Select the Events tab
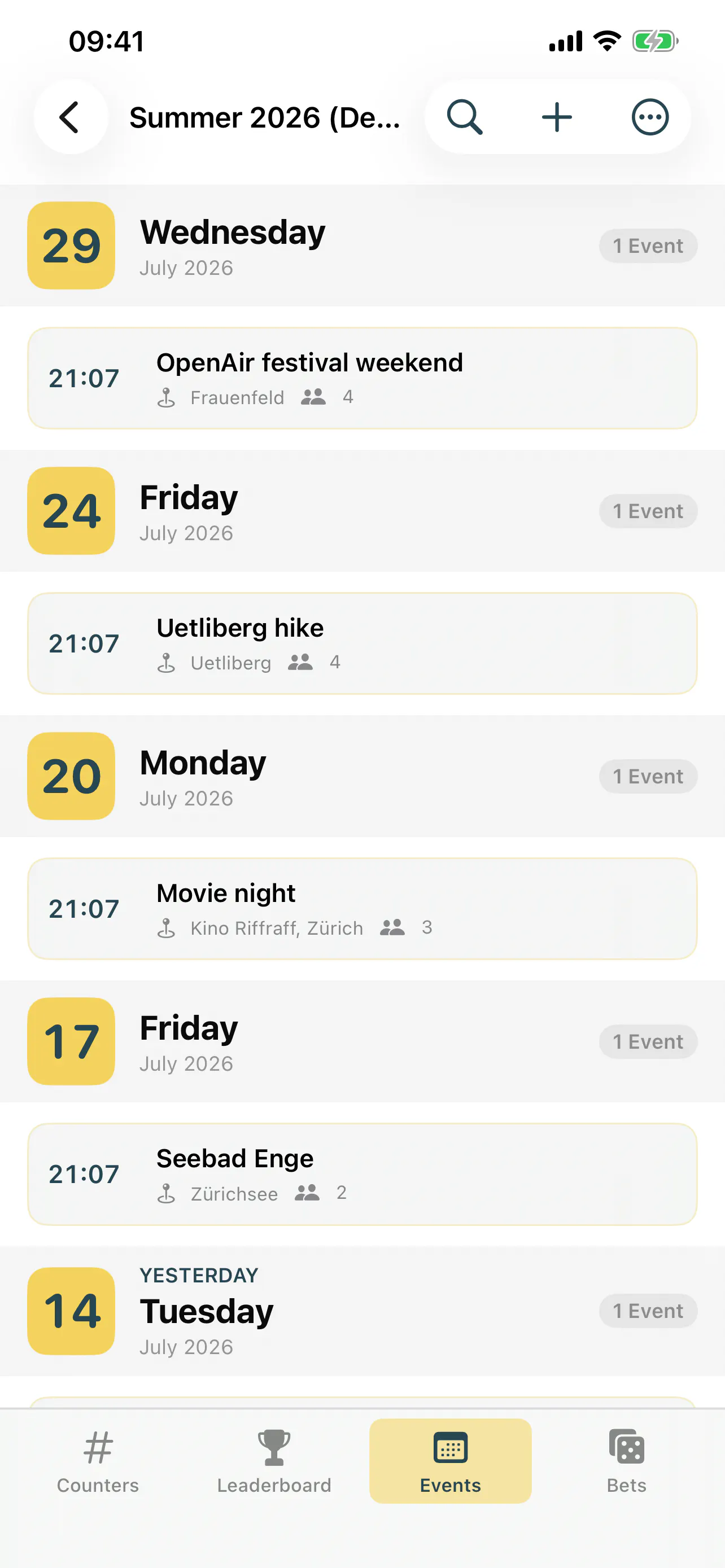 [x=451, y=1461]
